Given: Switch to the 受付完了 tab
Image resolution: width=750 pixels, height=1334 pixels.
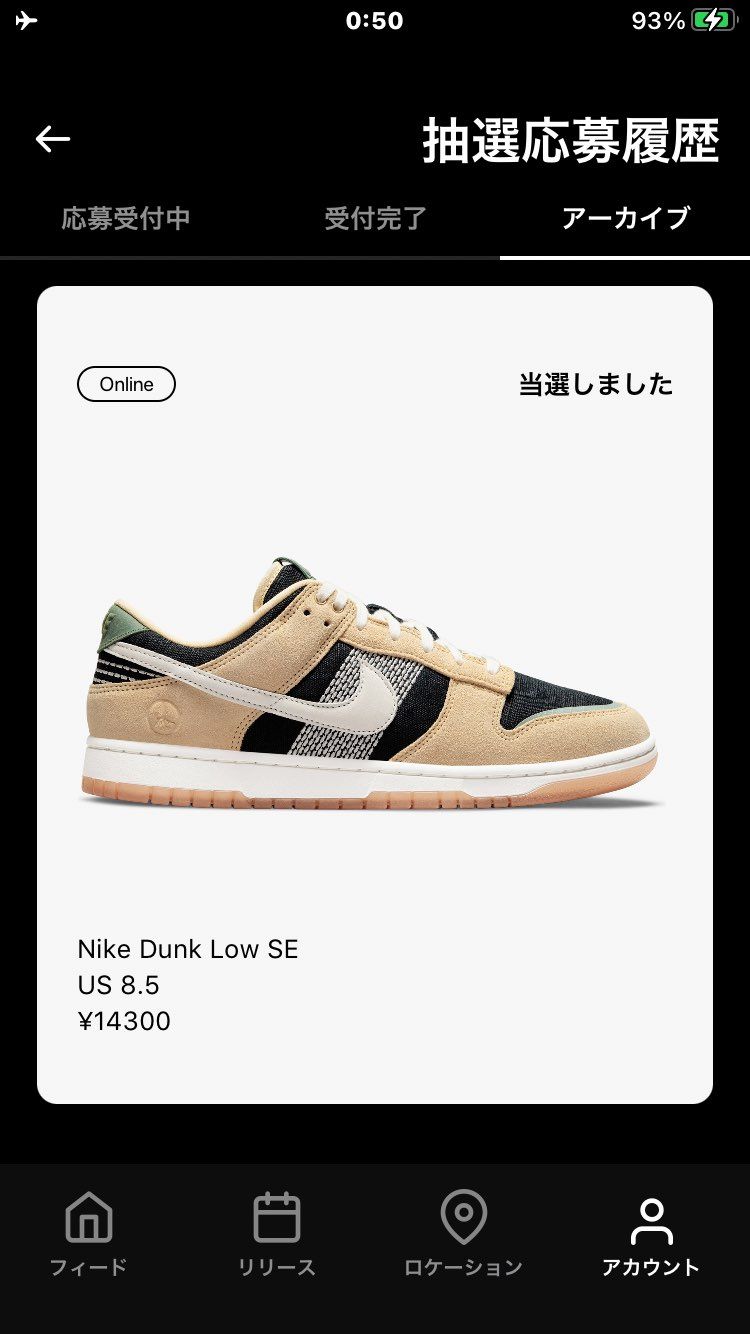Looking at the screenshot, I should (375, 218).
